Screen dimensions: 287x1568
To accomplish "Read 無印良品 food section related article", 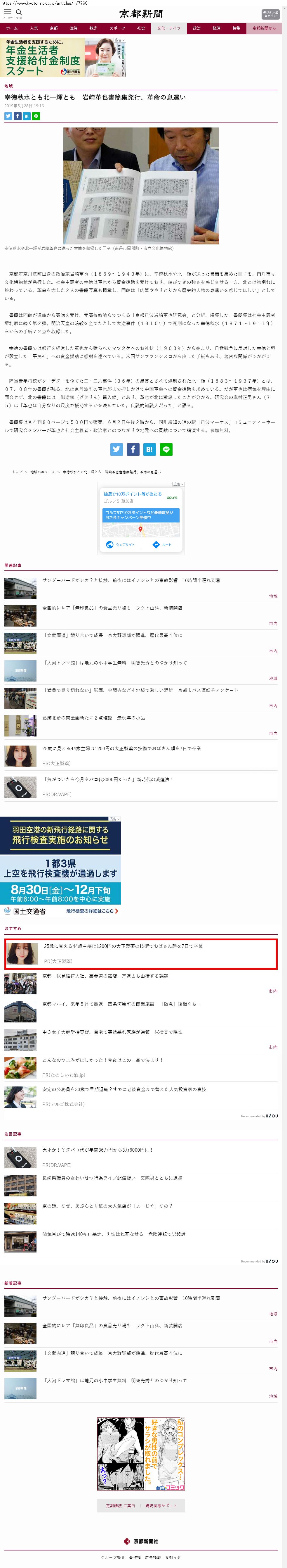I will (112, 608).
